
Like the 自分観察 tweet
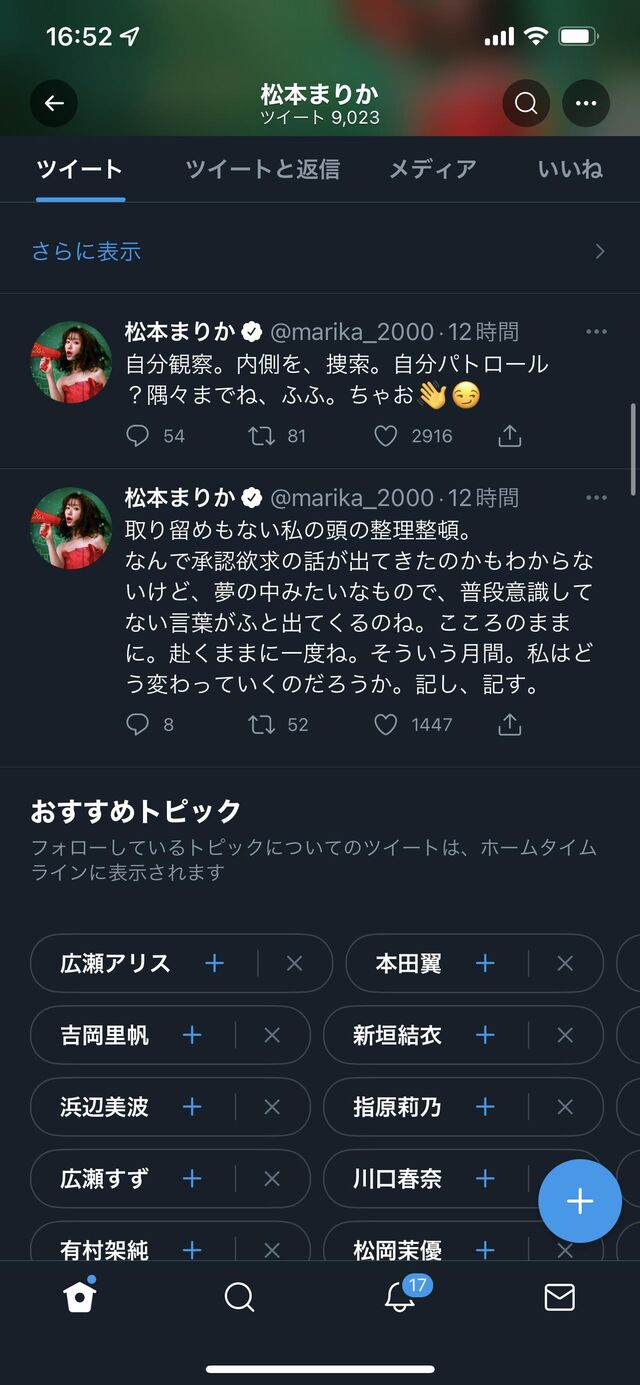(386, 436)
